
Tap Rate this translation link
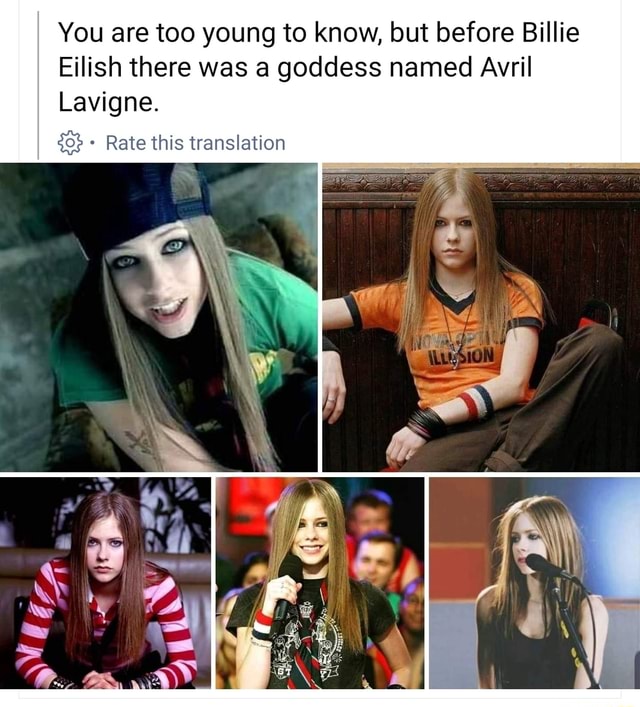[195, 143]
